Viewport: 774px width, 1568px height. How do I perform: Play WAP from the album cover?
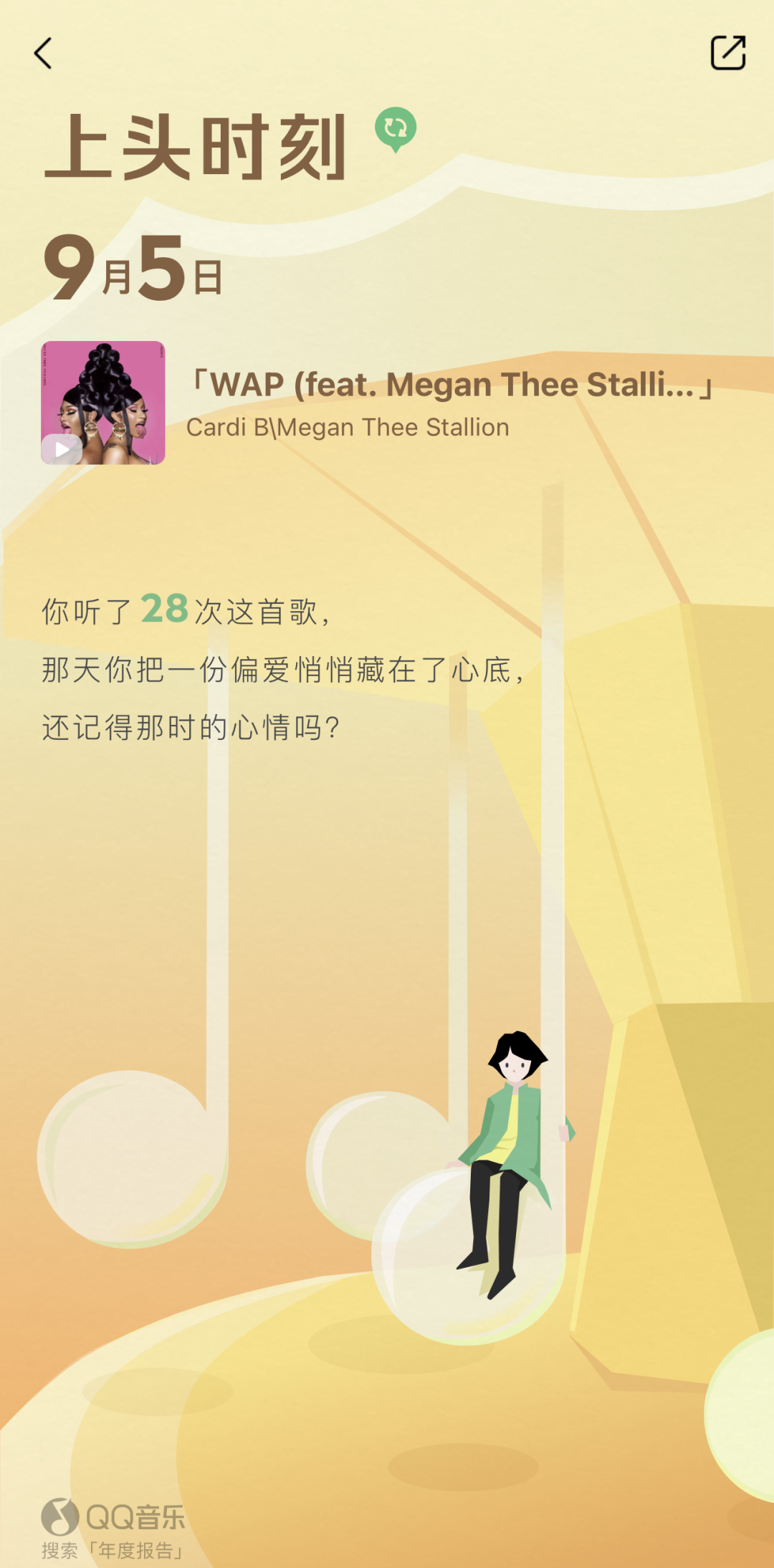pyautogui.click(x=103, y=403)
